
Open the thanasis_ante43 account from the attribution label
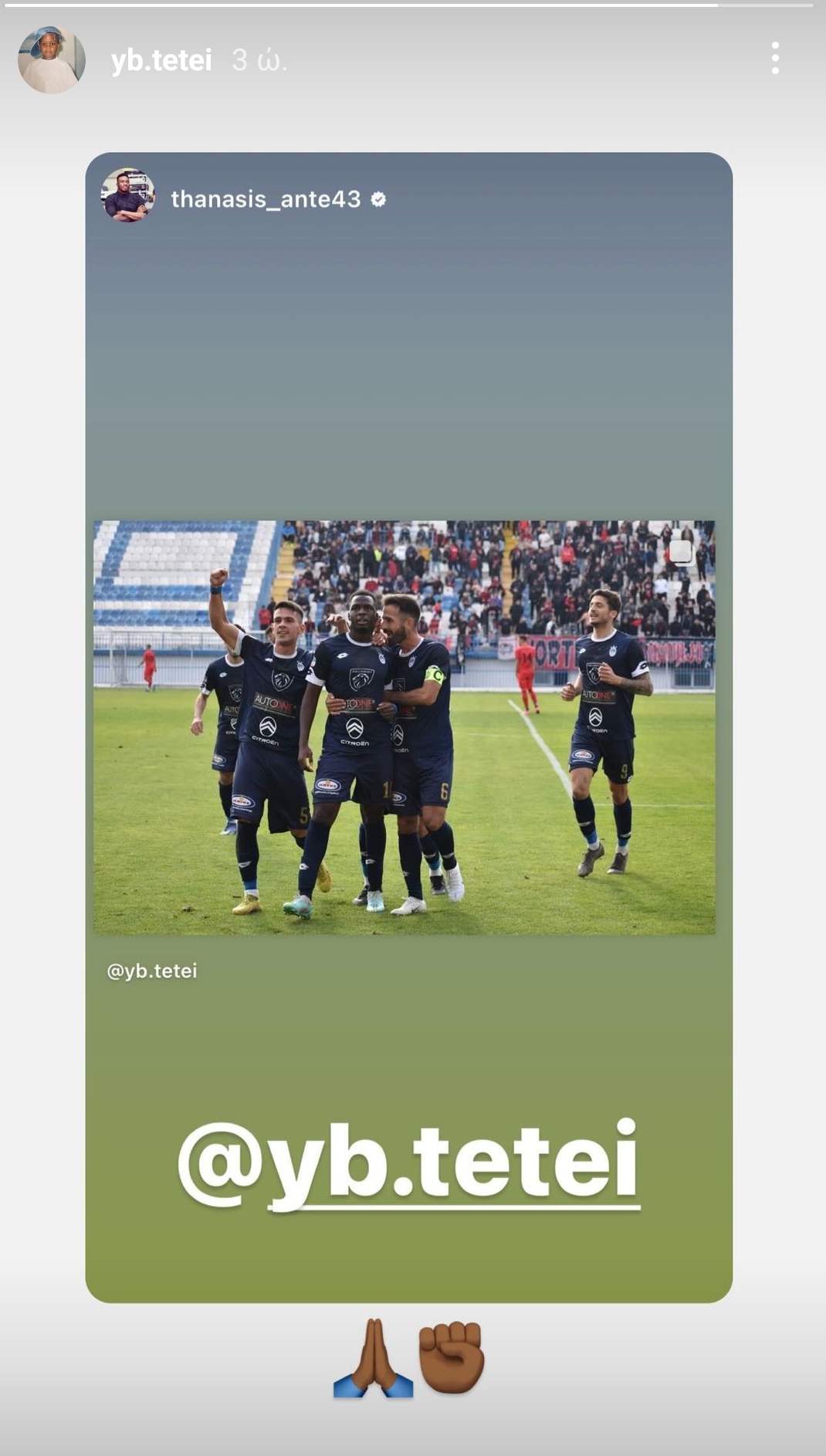266,198
